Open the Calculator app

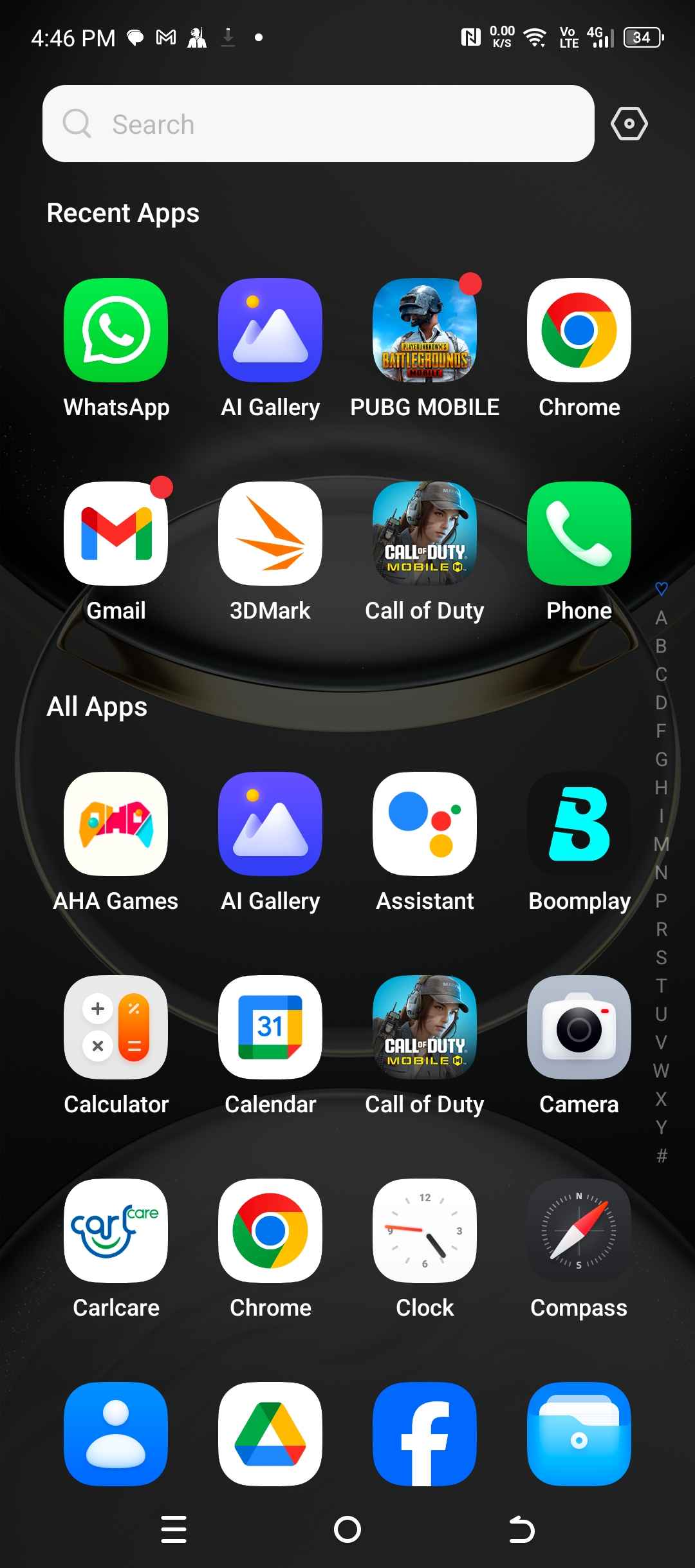coord(116,1027)
